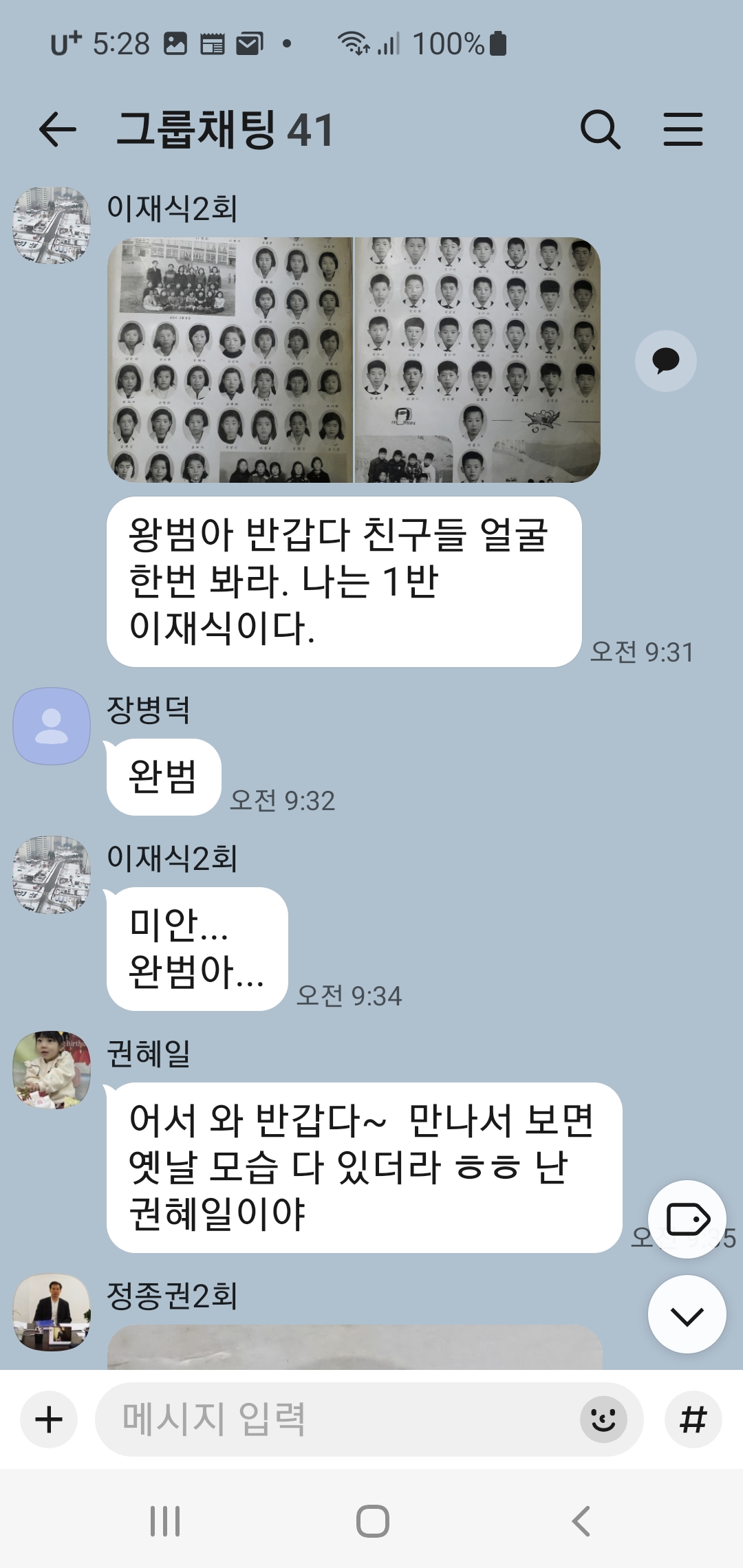This screenshot has width=743, height=1568.
Task: Open recent apps from navigation bar
Action: tap(165, 1521)
